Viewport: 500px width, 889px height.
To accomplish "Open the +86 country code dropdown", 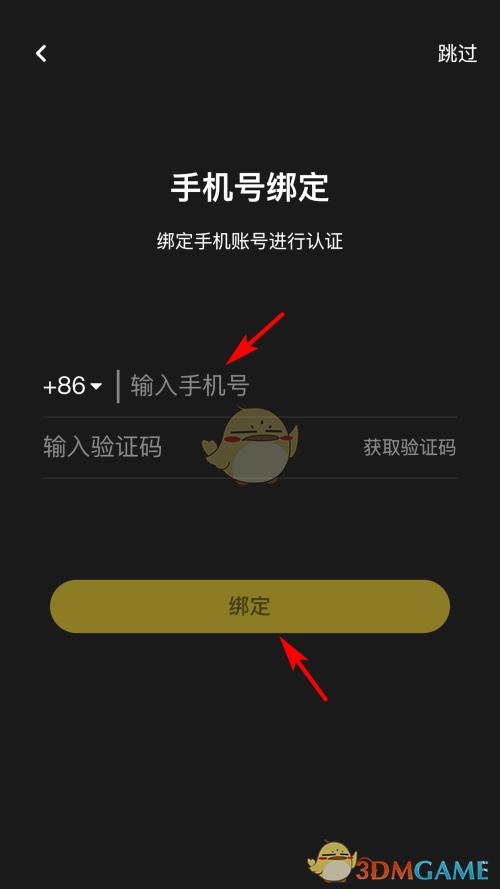I will 73,386.
